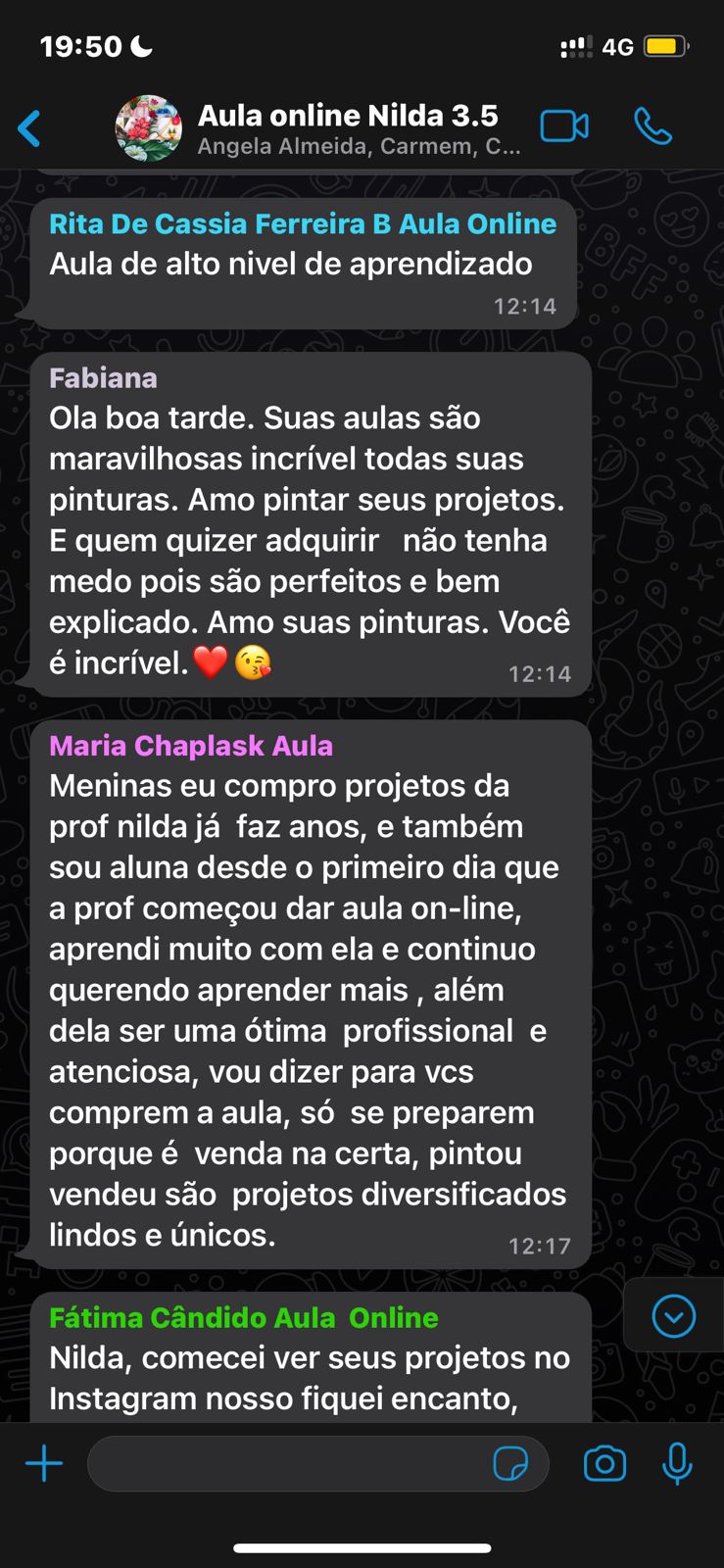Image resolution: width=724 pixels, height=1568 pixels.
Task: Start a group voice call
Action: 652,126
